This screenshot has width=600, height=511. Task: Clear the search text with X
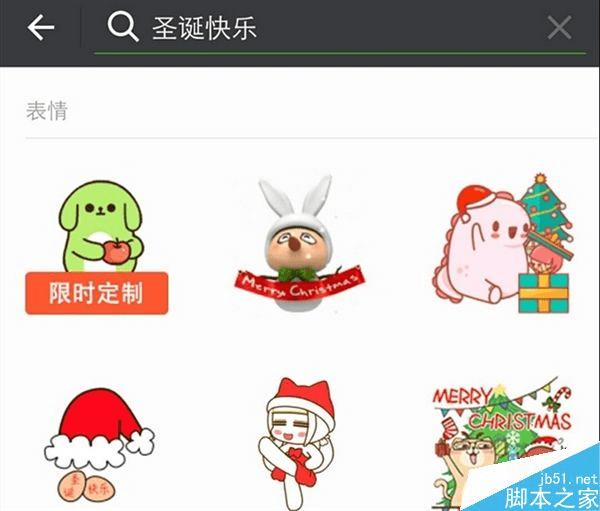[x=560, y=28]
